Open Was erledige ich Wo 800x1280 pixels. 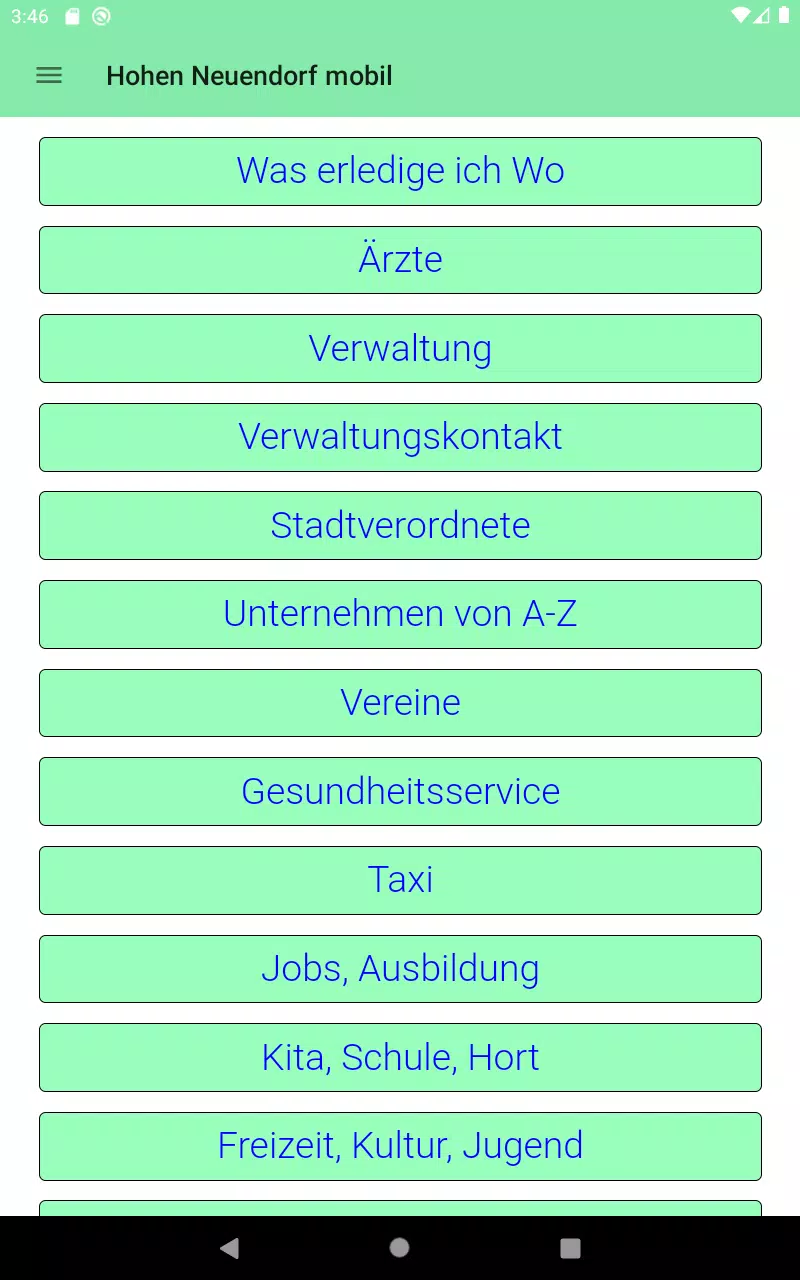400,171
